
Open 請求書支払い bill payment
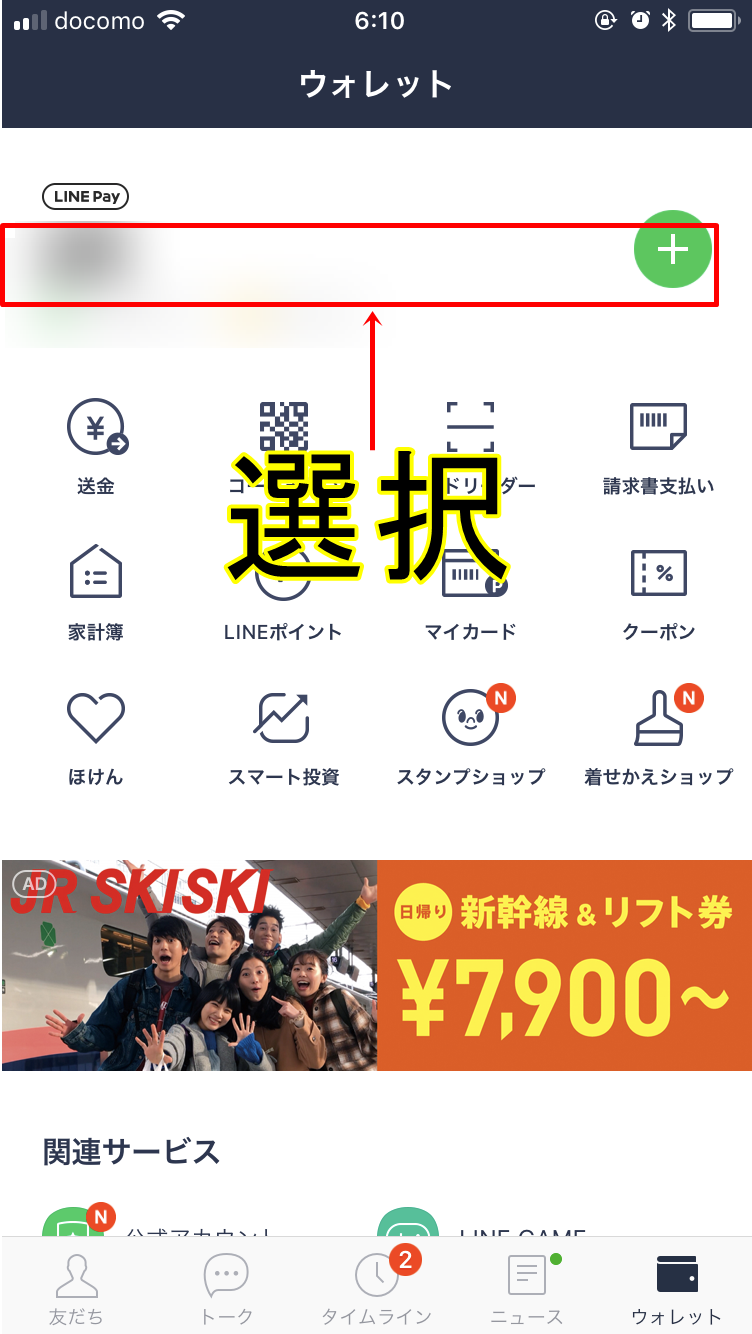[x=658, y=445]
